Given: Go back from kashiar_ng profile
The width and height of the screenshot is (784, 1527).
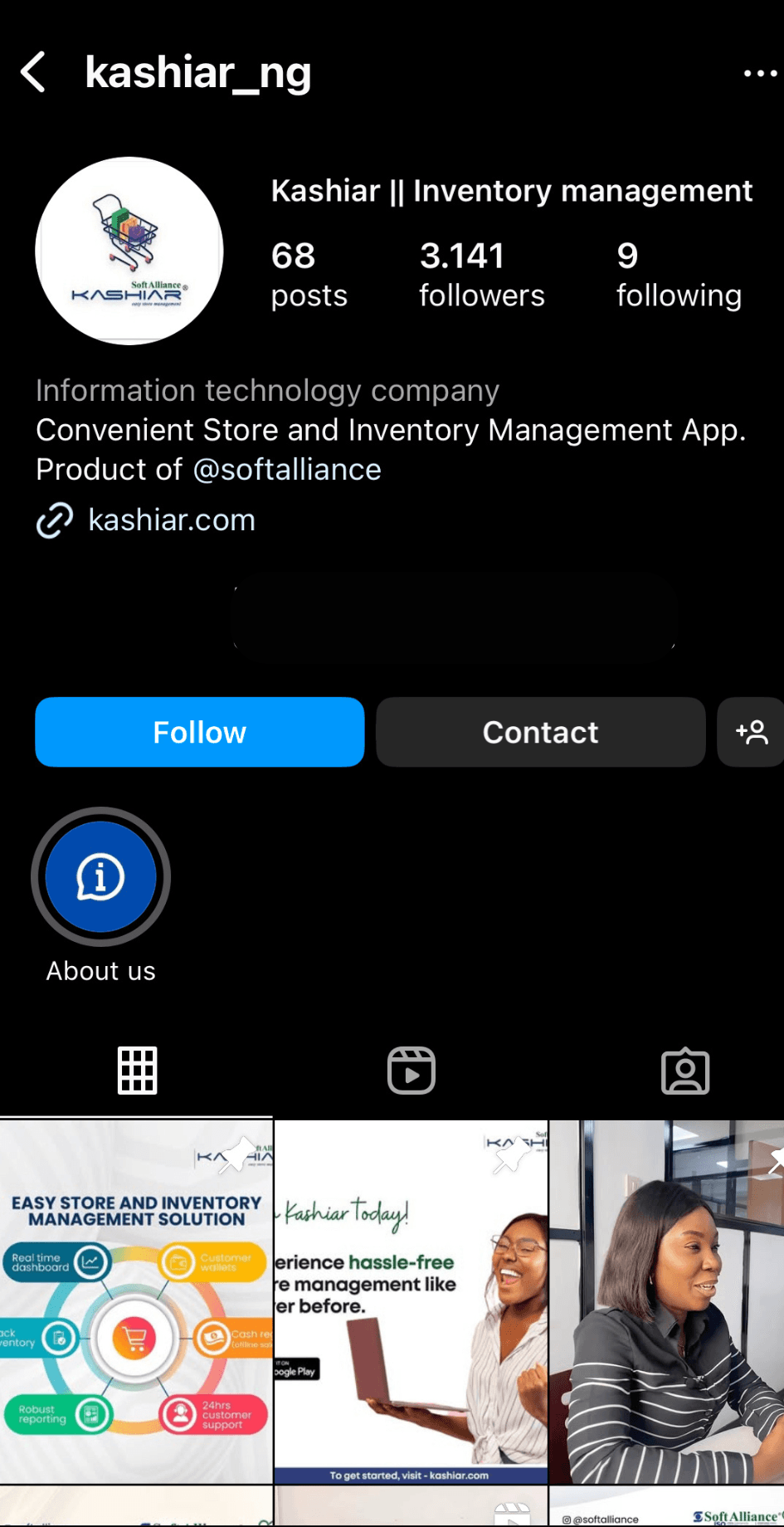Looking at the screenshot, I should pyautogui.click(x=33, y=72).
